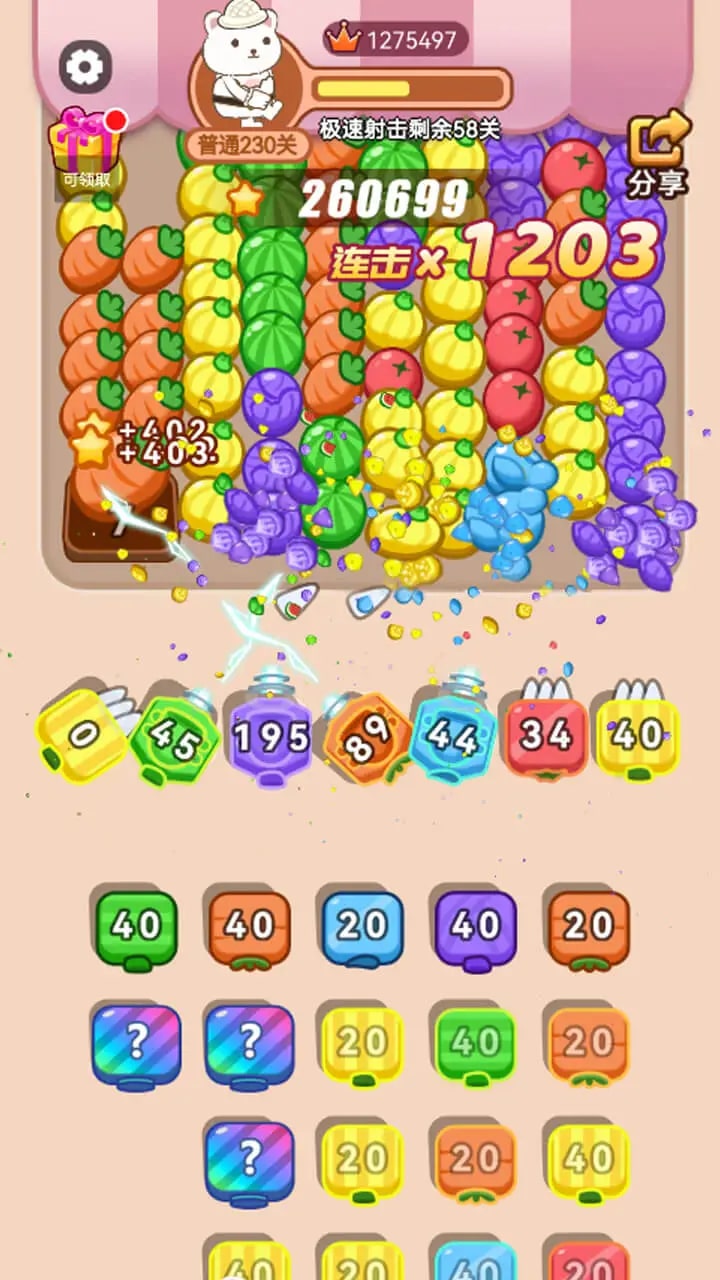Pick the purple 40 block

475,927
